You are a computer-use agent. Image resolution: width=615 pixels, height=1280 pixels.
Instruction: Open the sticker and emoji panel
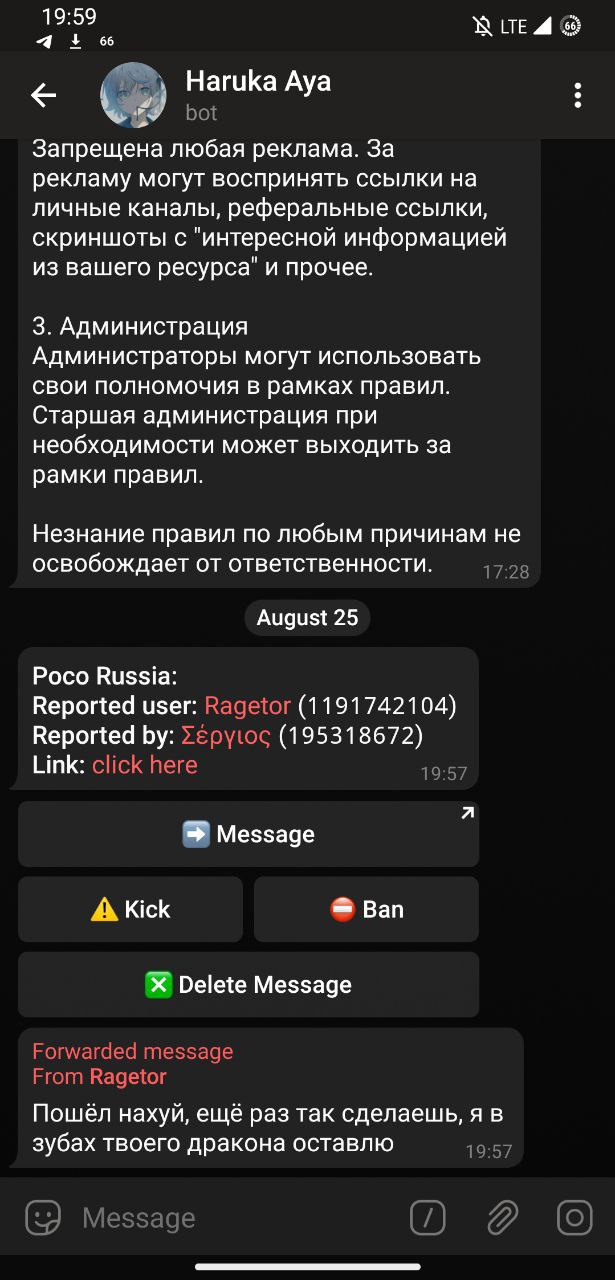pyautogui.click(x=43, y=1218)
